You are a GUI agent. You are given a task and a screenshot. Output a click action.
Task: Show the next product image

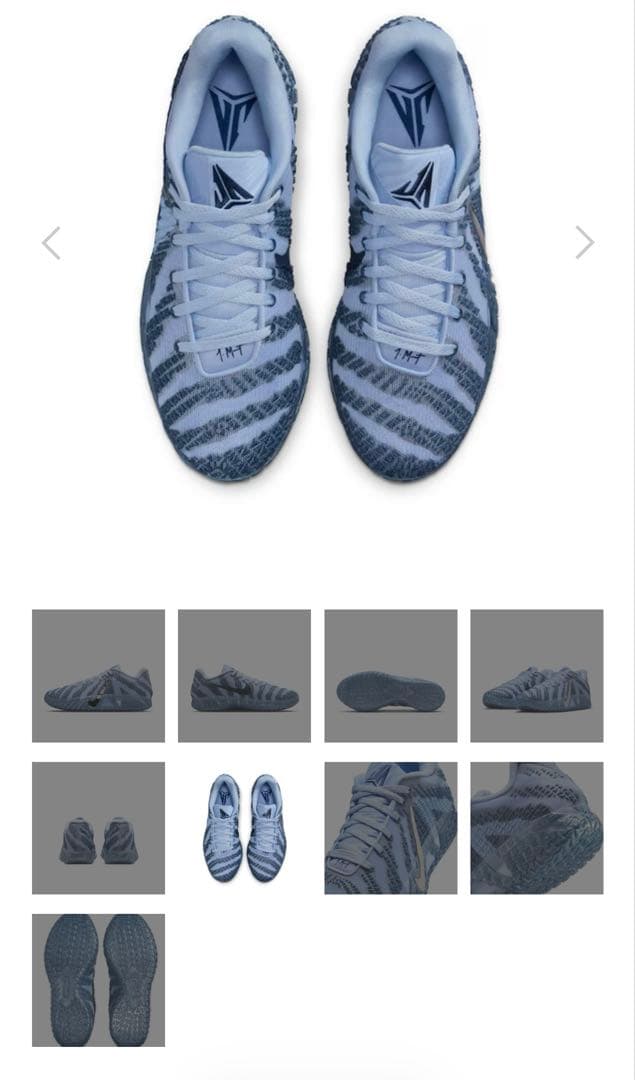[x=584, y=243]
